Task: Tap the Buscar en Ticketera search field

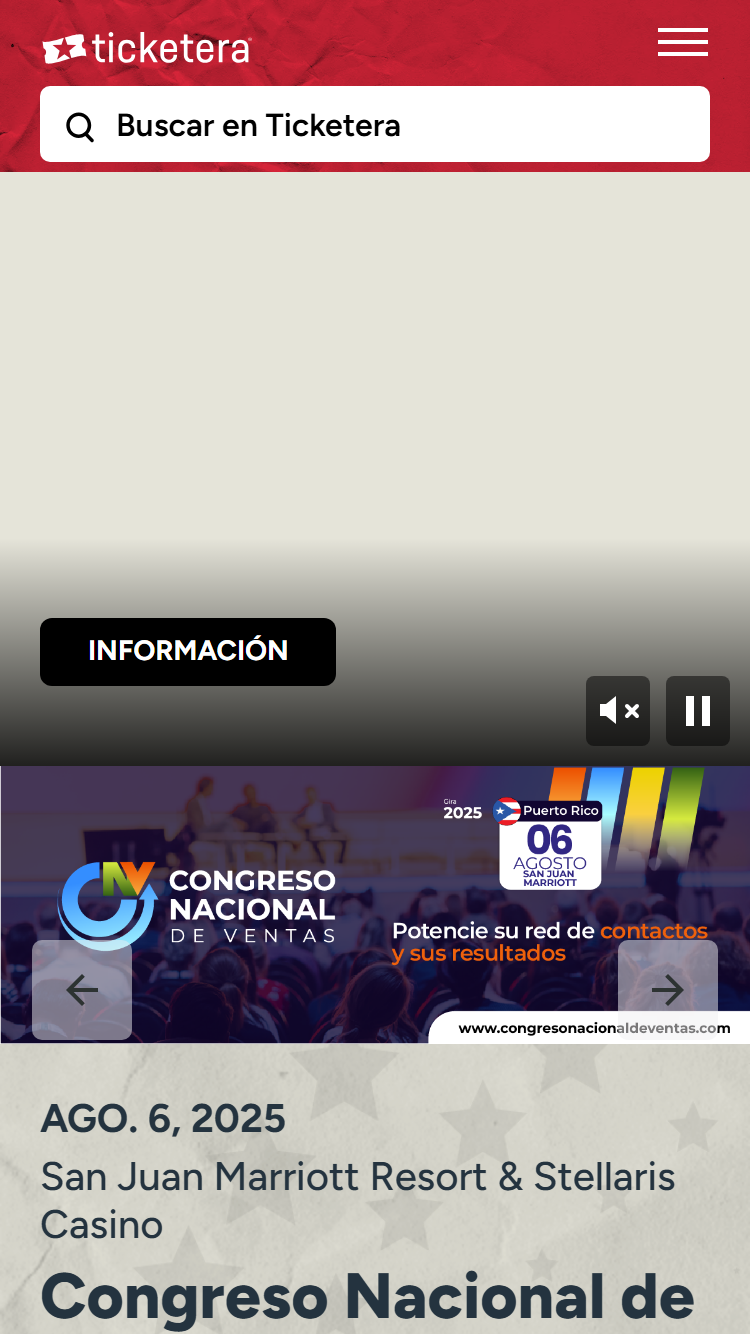Action: click(375, 124)
